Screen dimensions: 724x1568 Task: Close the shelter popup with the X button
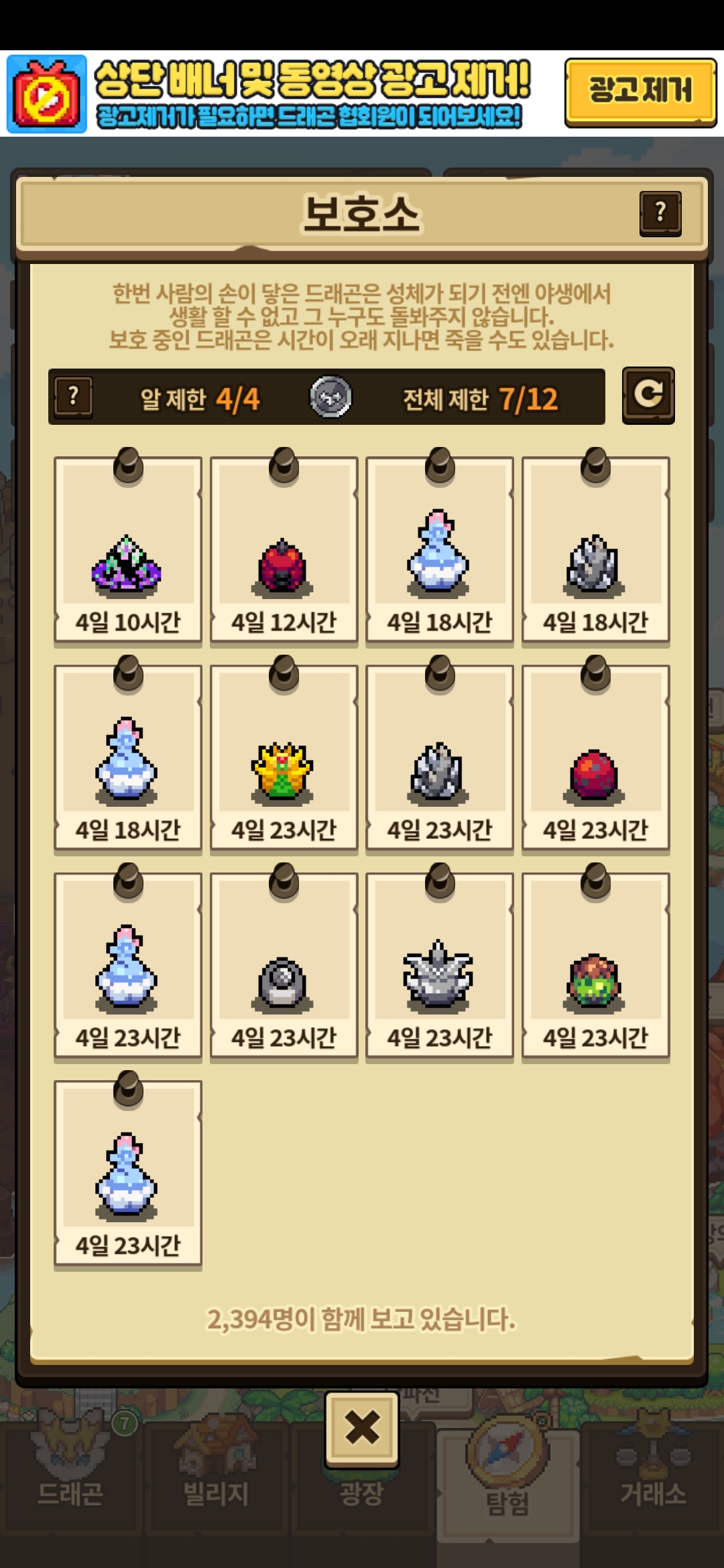click(x=362, y=1429)
